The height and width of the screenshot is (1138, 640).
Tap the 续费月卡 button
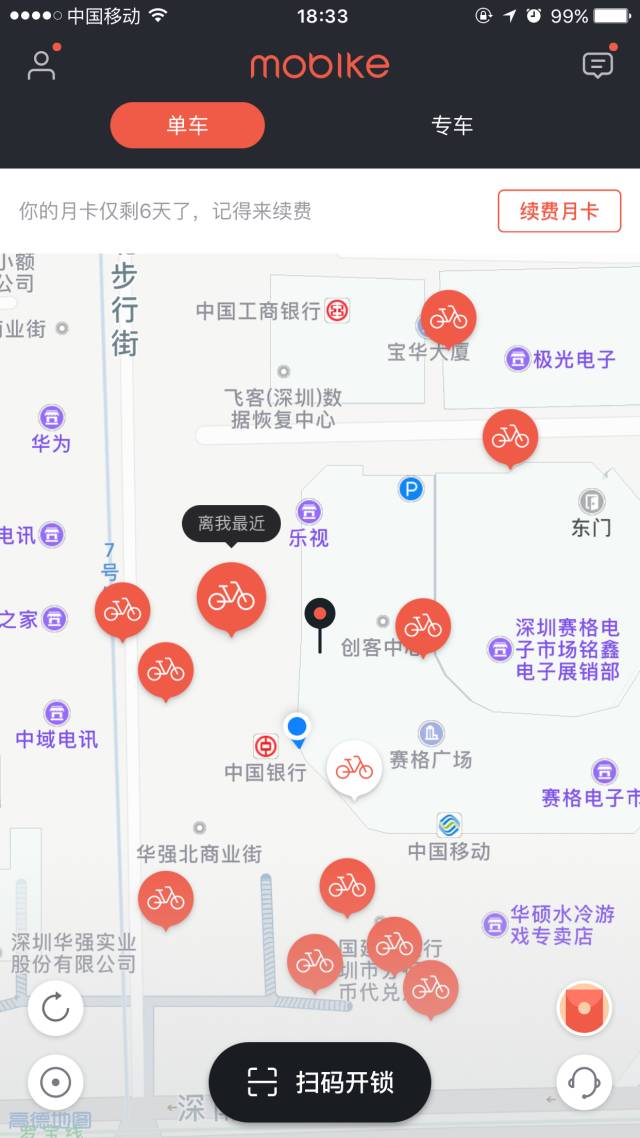coord(559,211)
